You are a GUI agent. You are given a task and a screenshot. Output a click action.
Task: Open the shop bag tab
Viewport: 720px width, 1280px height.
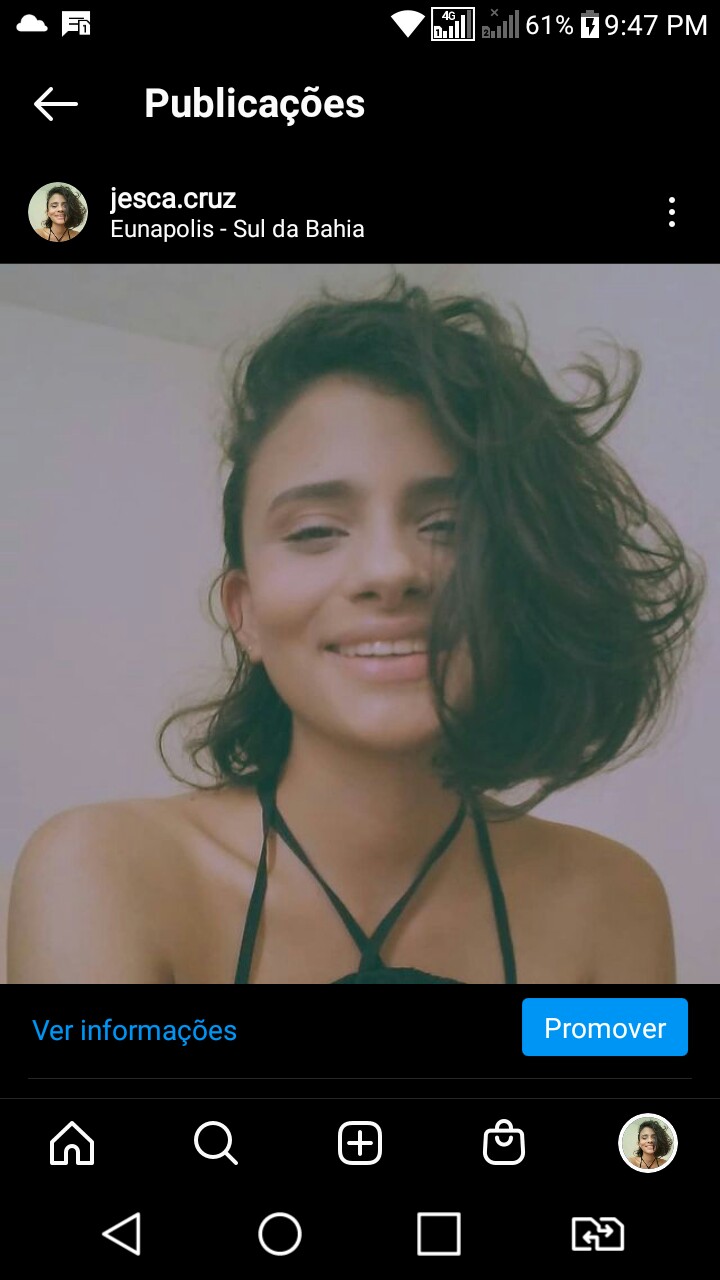[503, 1143]
